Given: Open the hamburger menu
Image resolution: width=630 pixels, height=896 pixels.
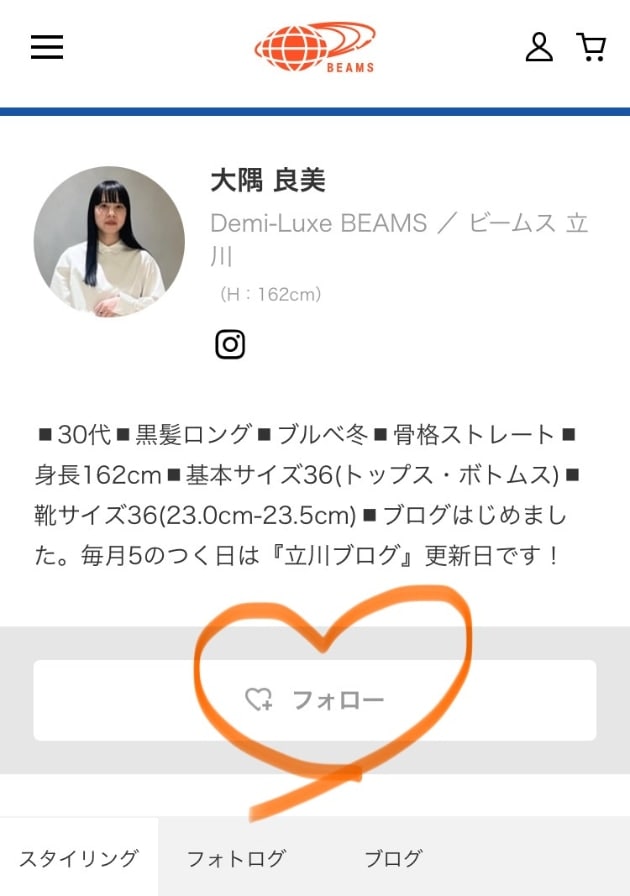Looking at the screenshot, I should pos(47,47).
